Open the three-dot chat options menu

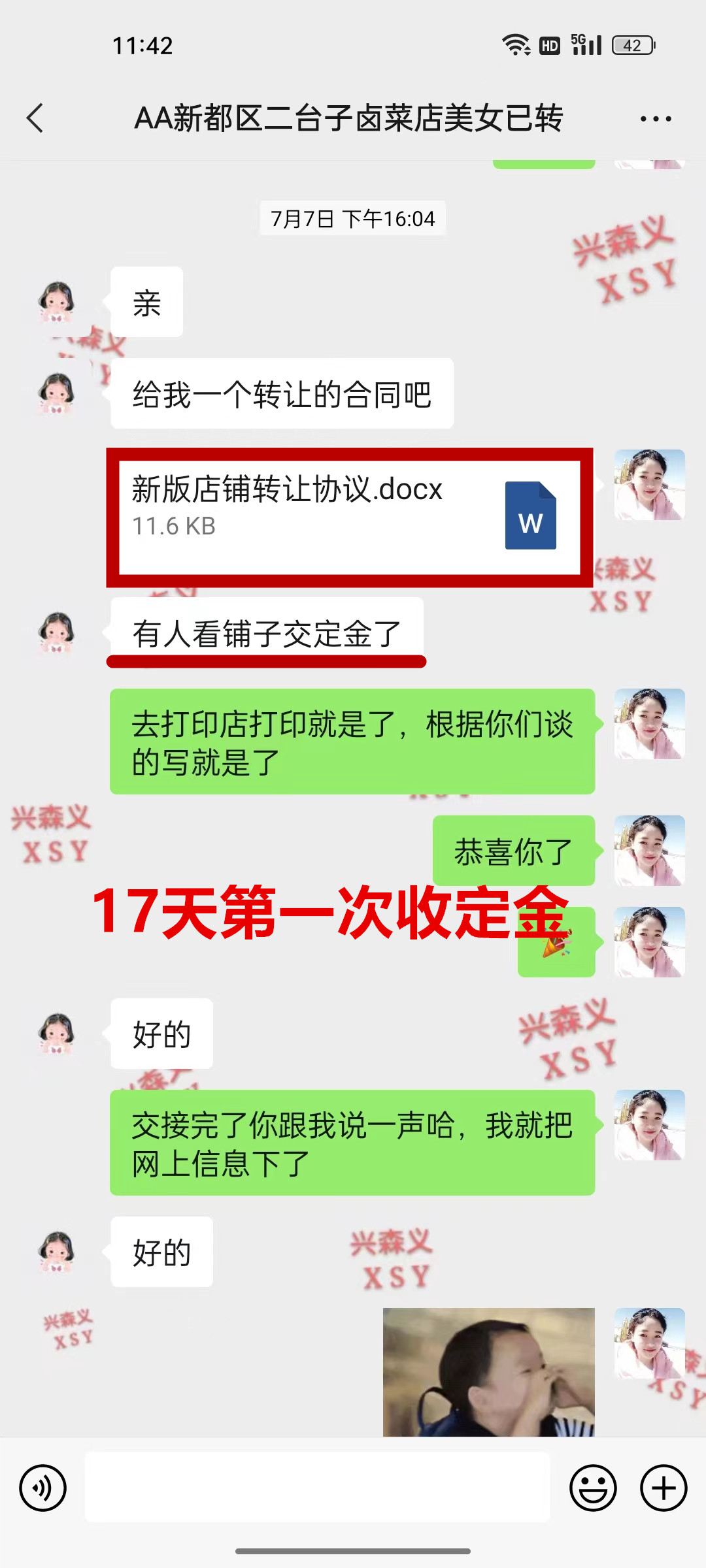click(655, 119)
